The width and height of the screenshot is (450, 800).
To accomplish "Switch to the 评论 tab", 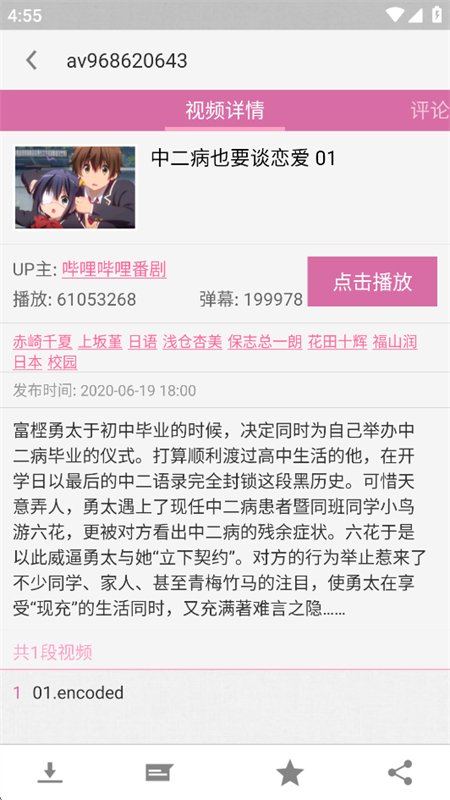I will tap(430, 110).
